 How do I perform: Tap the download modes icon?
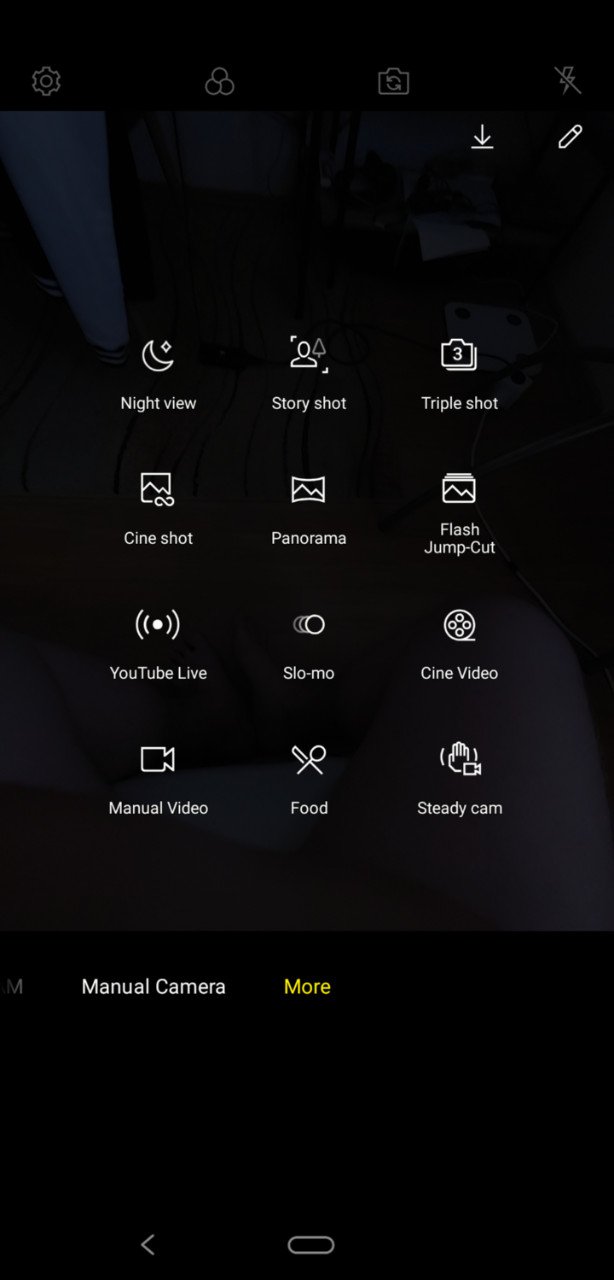(482, 137)
